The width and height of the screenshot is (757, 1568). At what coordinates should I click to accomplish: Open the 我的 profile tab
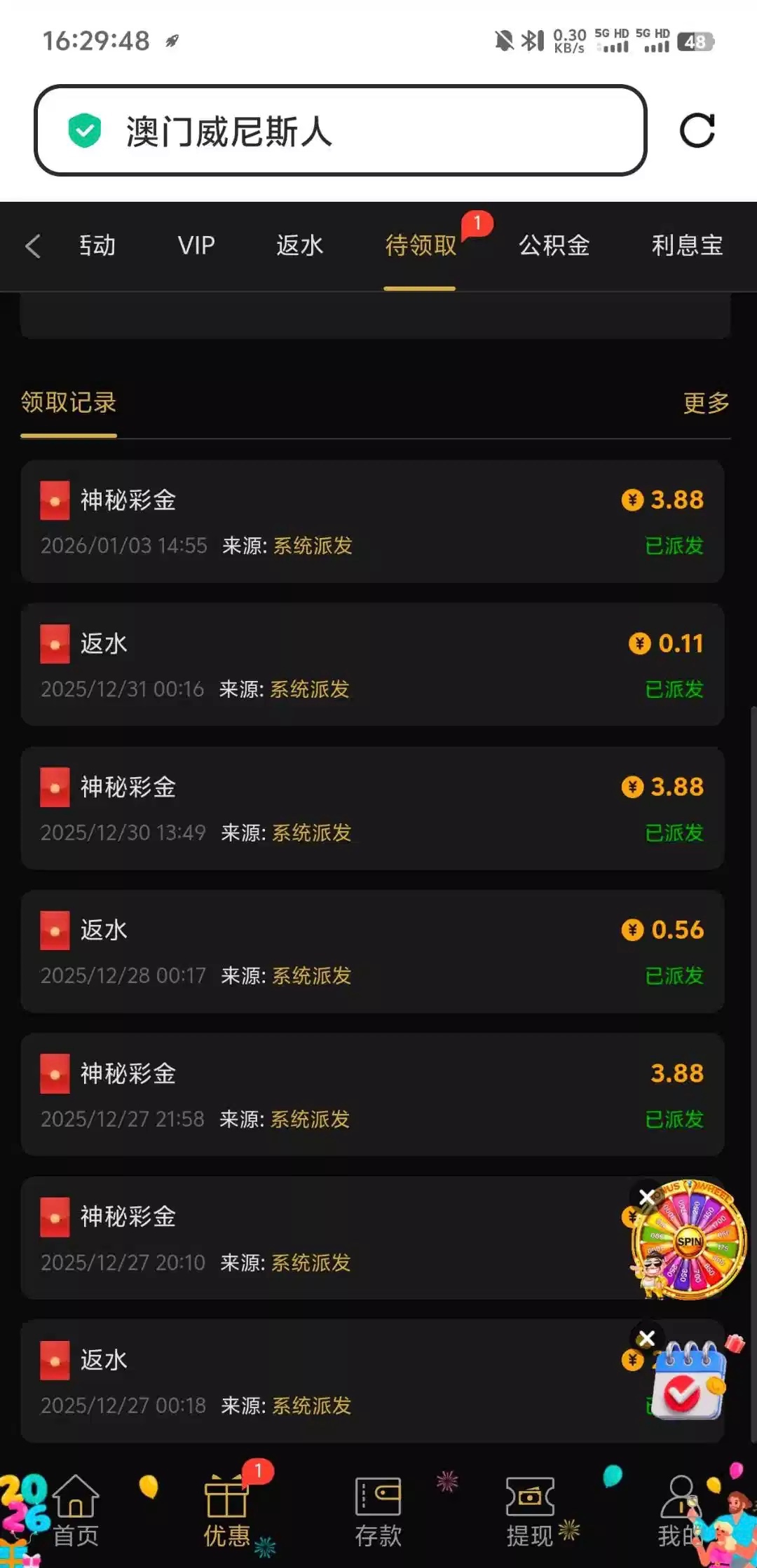tap(680, 1512)
